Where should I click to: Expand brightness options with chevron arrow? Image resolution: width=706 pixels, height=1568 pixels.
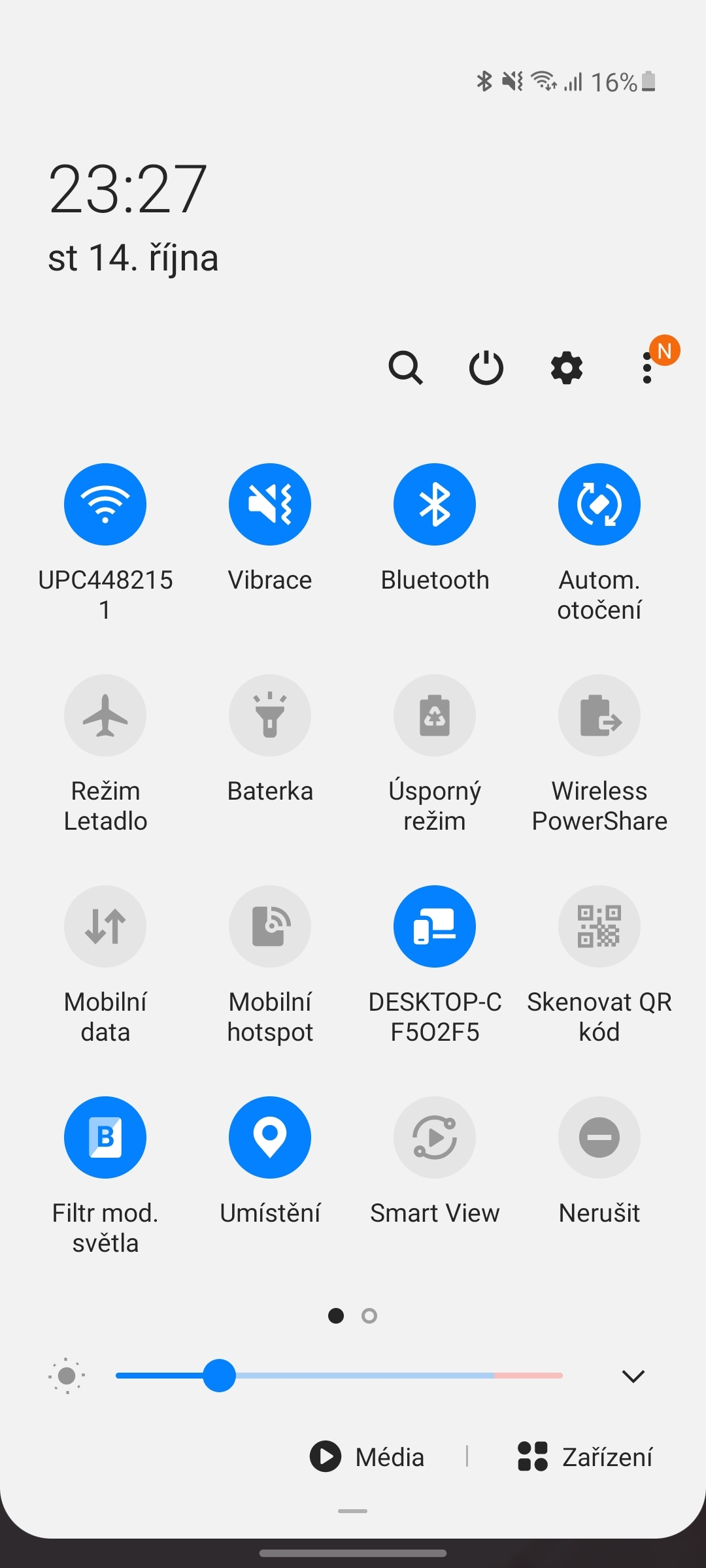(x=632, y=1376)
